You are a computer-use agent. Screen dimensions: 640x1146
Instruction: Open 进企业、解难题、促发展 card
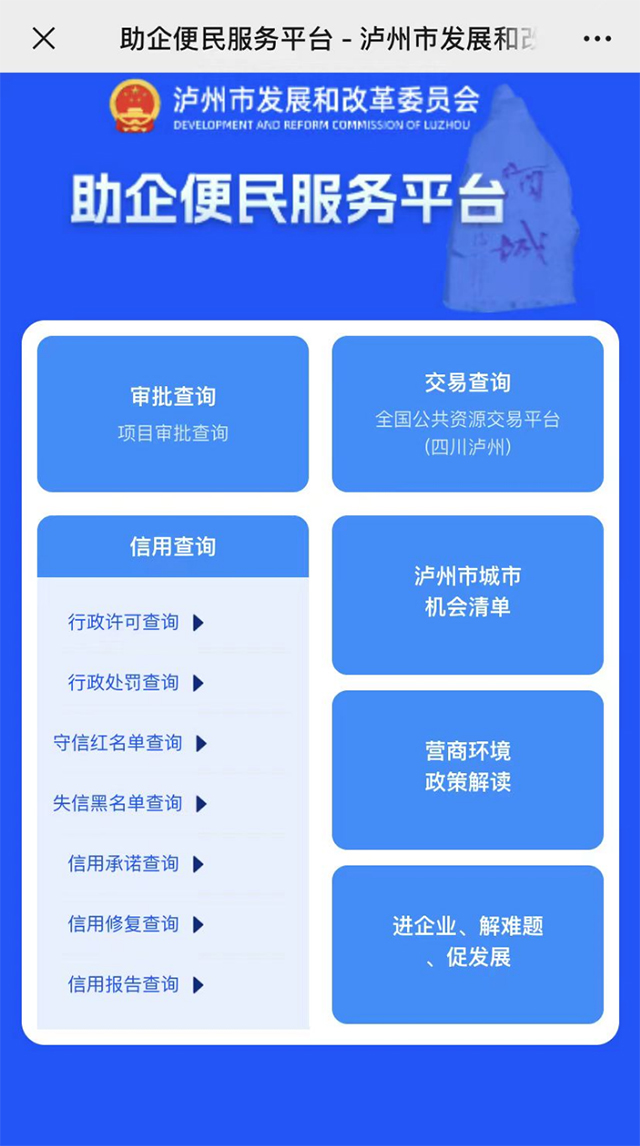coord(467,942)
